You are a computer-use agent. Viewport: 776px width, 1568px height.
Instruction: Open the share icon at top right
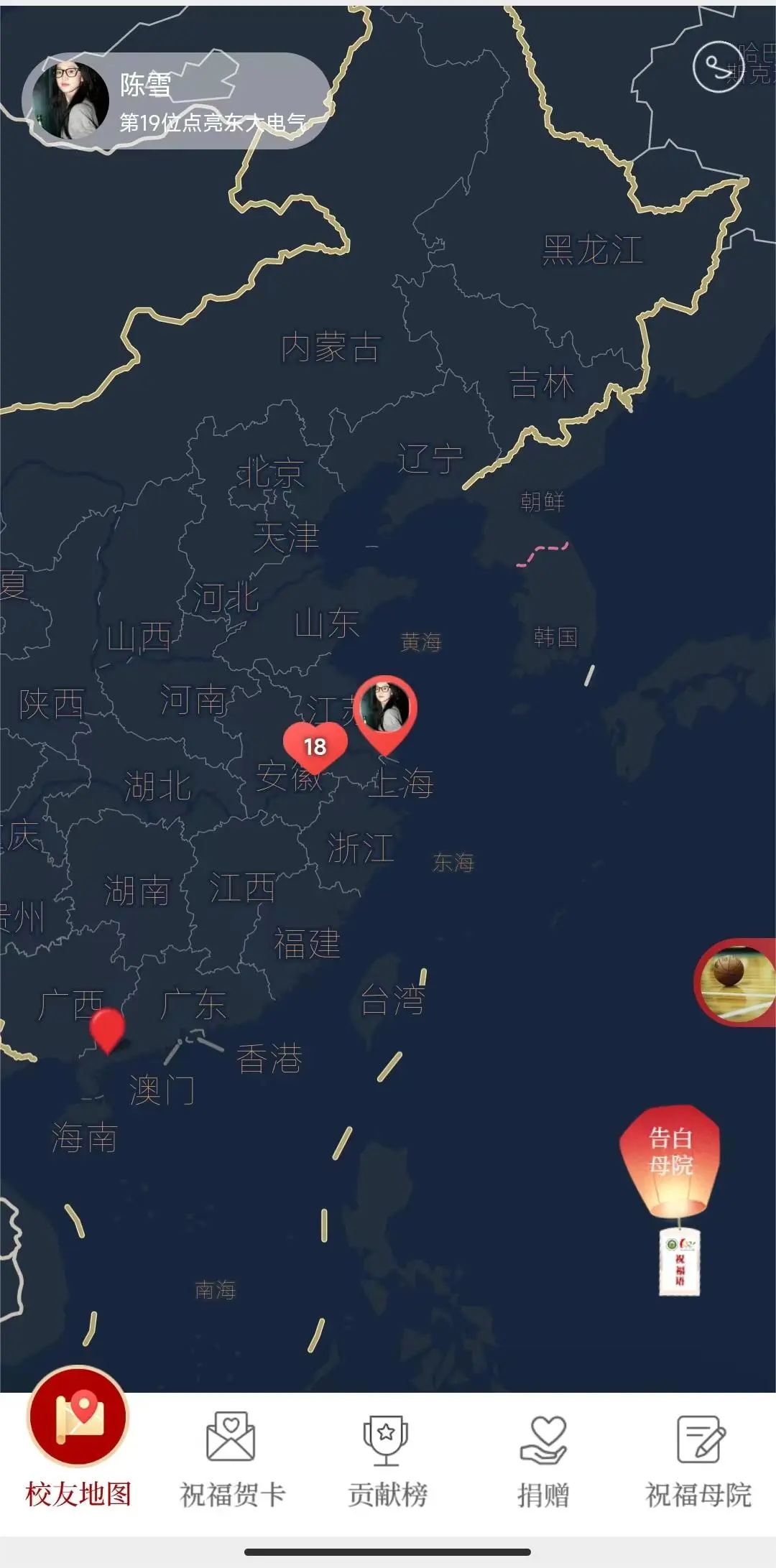717,67
